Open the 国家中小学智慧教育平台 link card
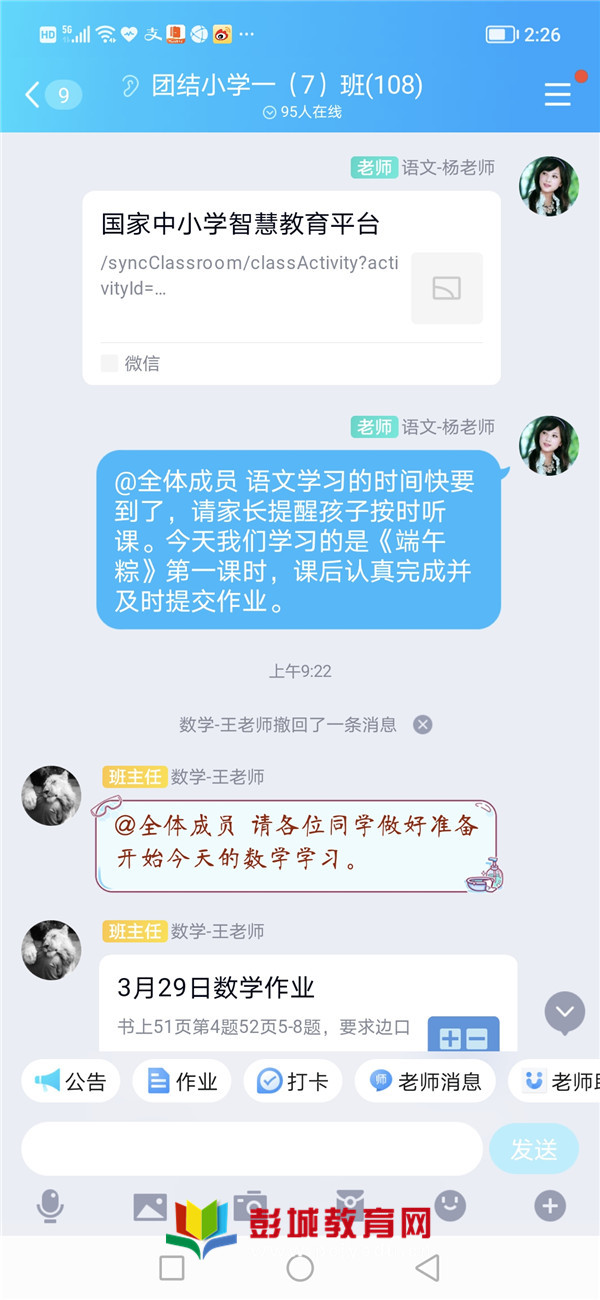Image resolution: width=600 pixels, height=1300 pixels. pos(291,288)
